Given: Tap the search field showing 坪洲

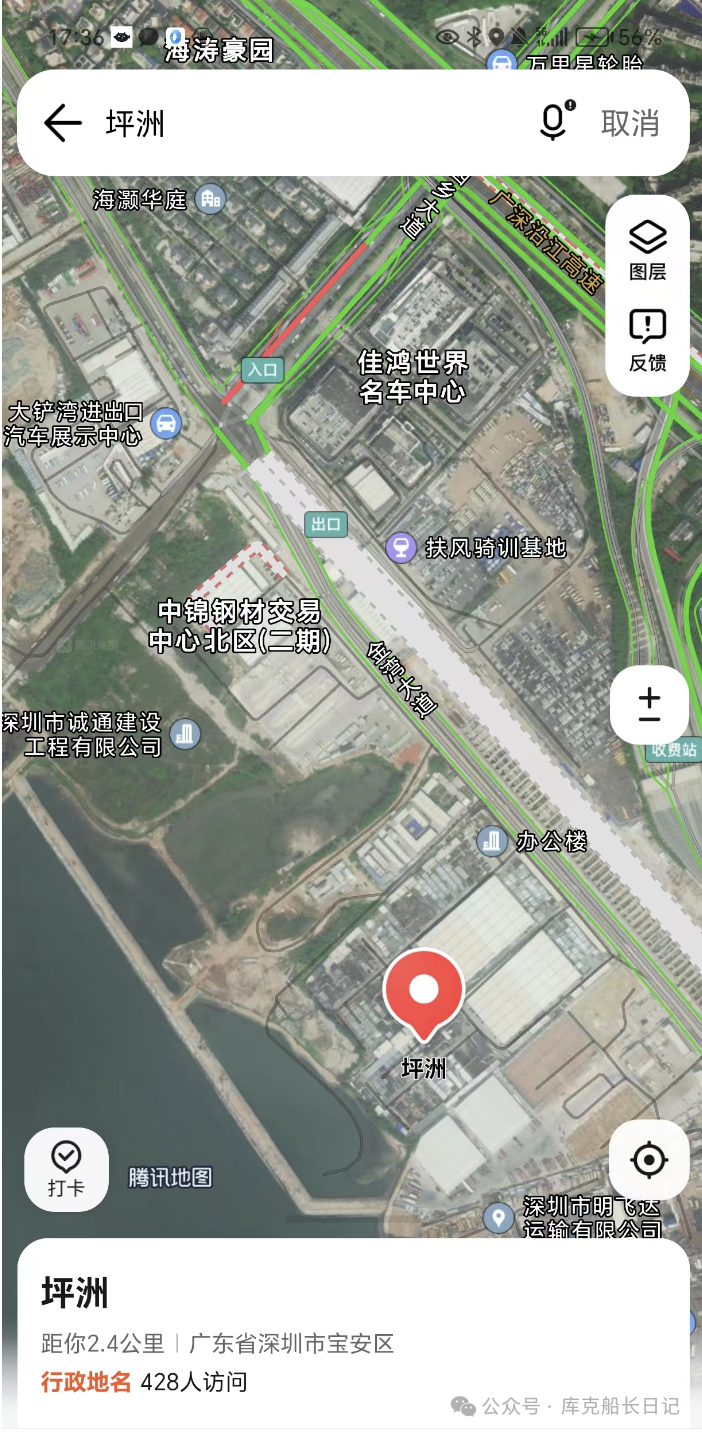Looking at the screenshot, I should point(300,124).
